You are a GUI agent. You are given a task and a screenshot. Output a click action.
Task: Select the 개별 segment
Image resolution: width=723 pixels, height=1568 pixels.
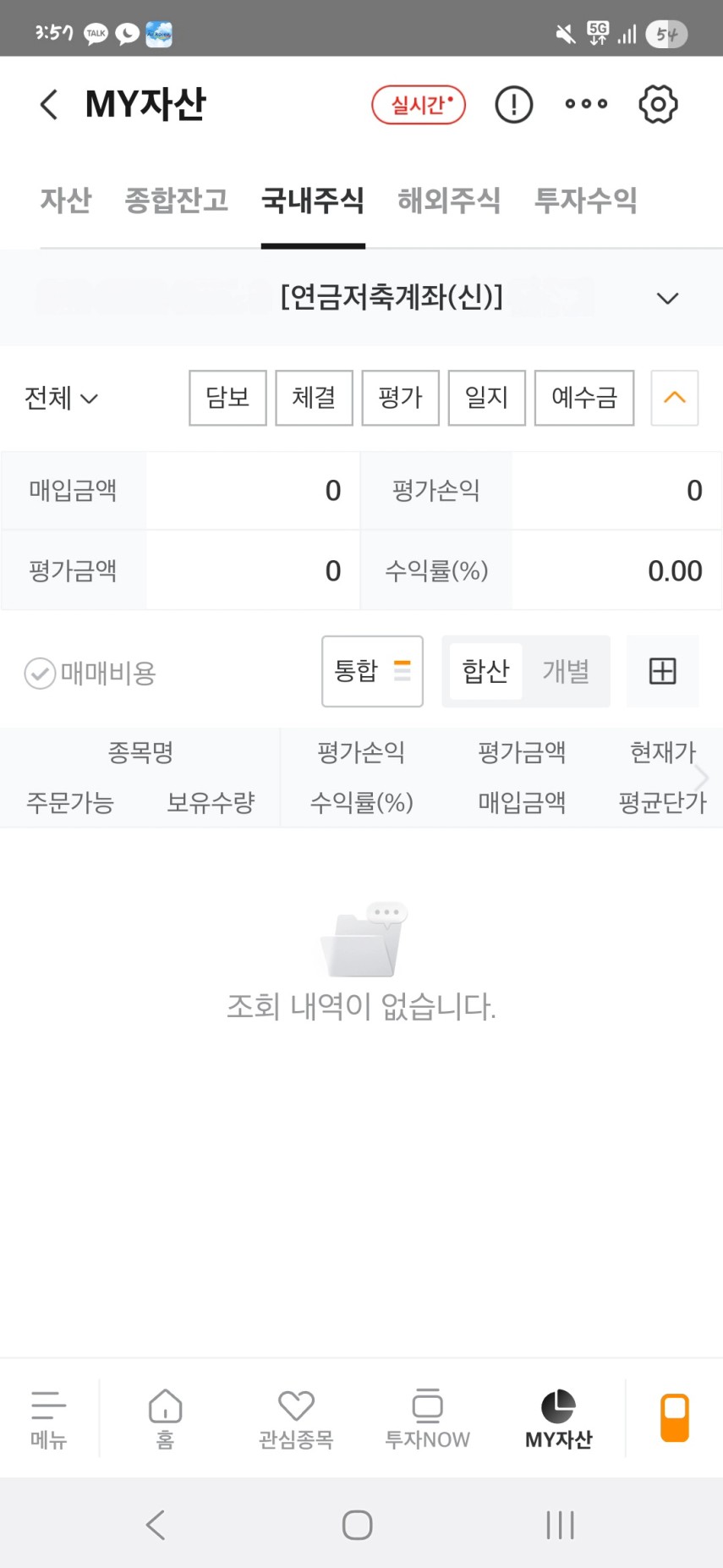566,671
